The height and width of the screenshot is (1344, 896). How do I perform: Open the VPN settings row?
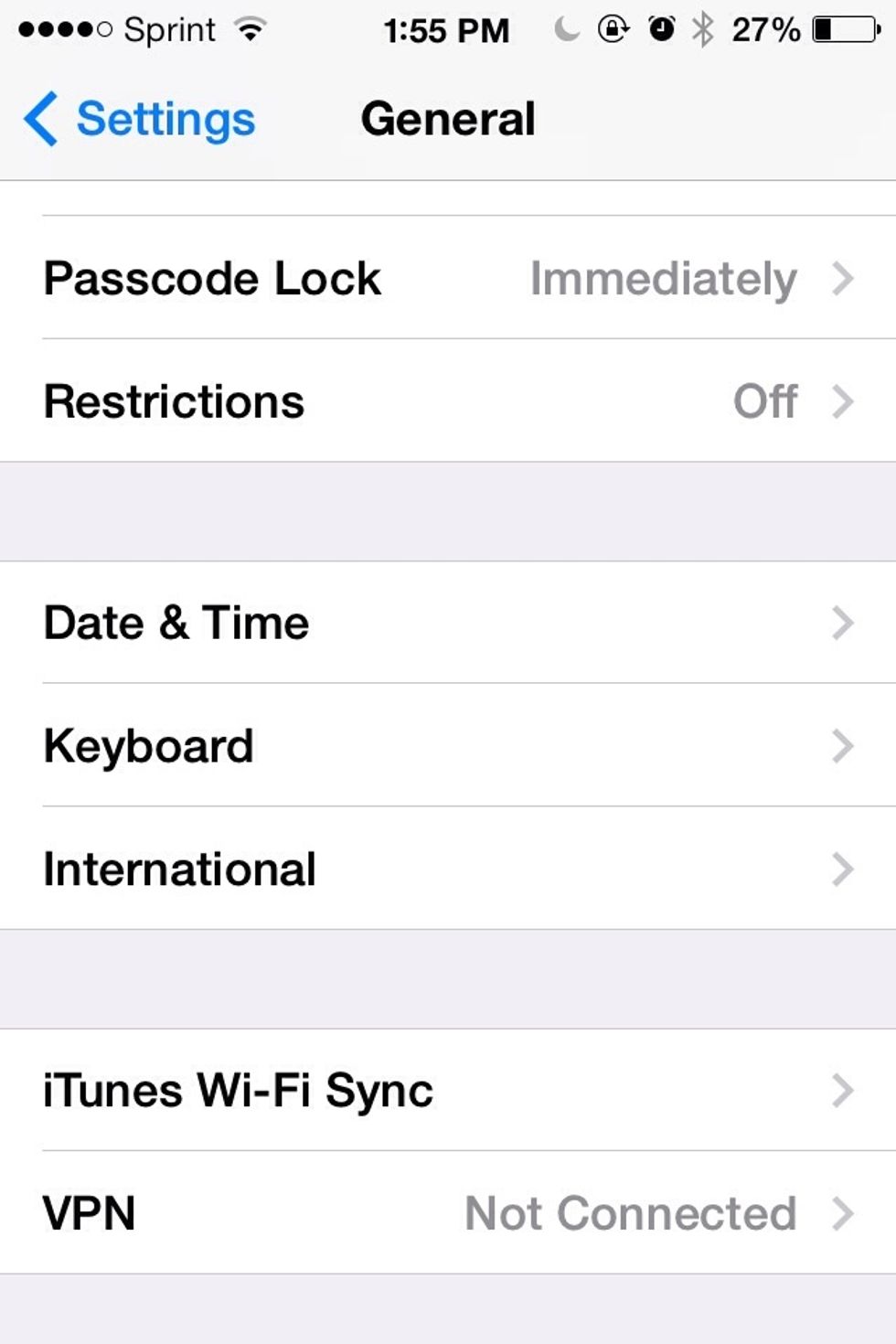[448, 1213]
